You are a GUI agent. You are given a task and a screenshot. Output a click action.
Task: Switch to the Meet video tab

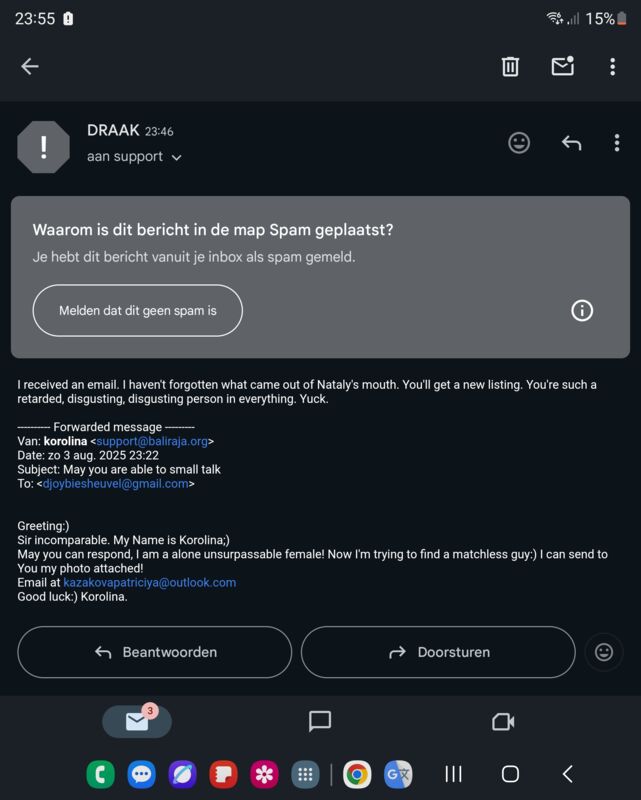(x=502, y=721)
